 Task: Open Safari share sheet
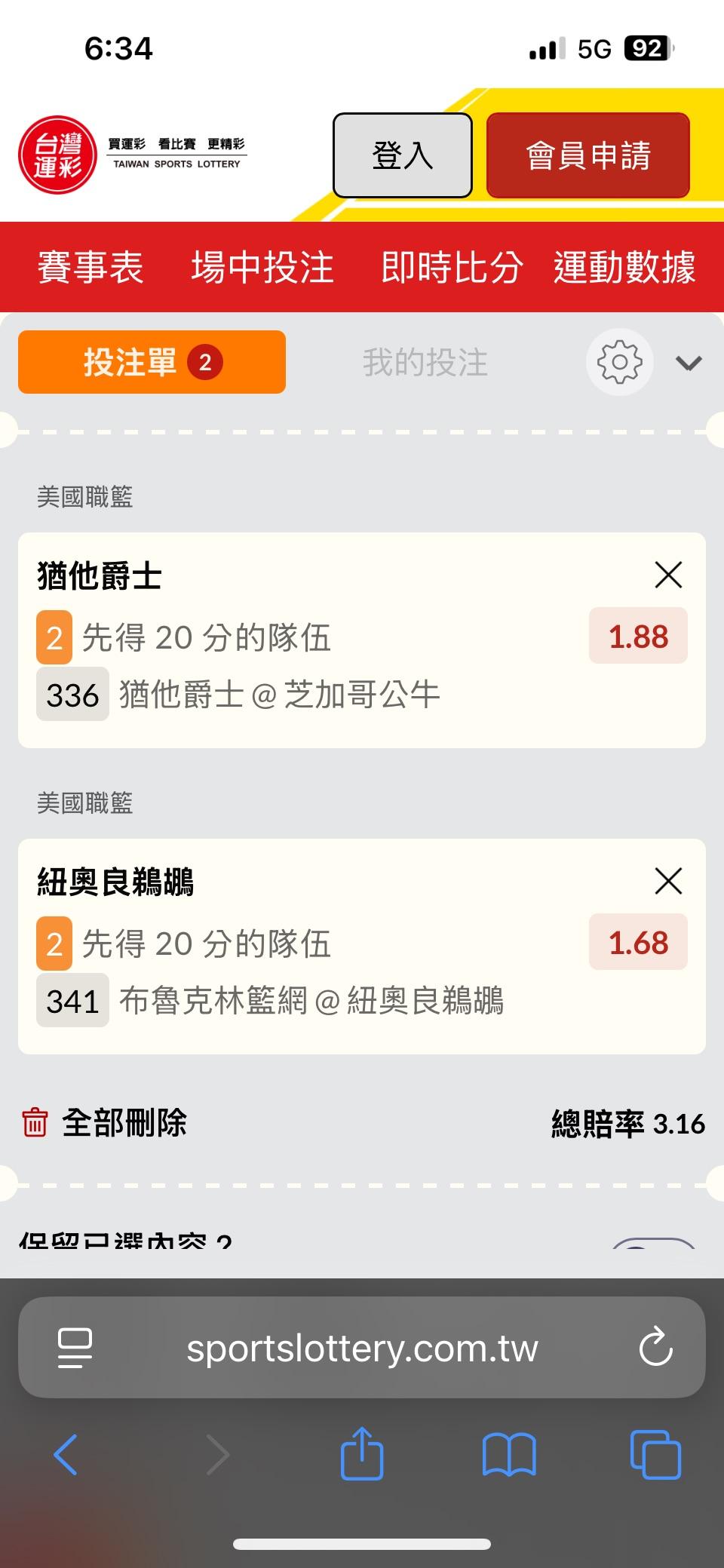[362, 1453]
